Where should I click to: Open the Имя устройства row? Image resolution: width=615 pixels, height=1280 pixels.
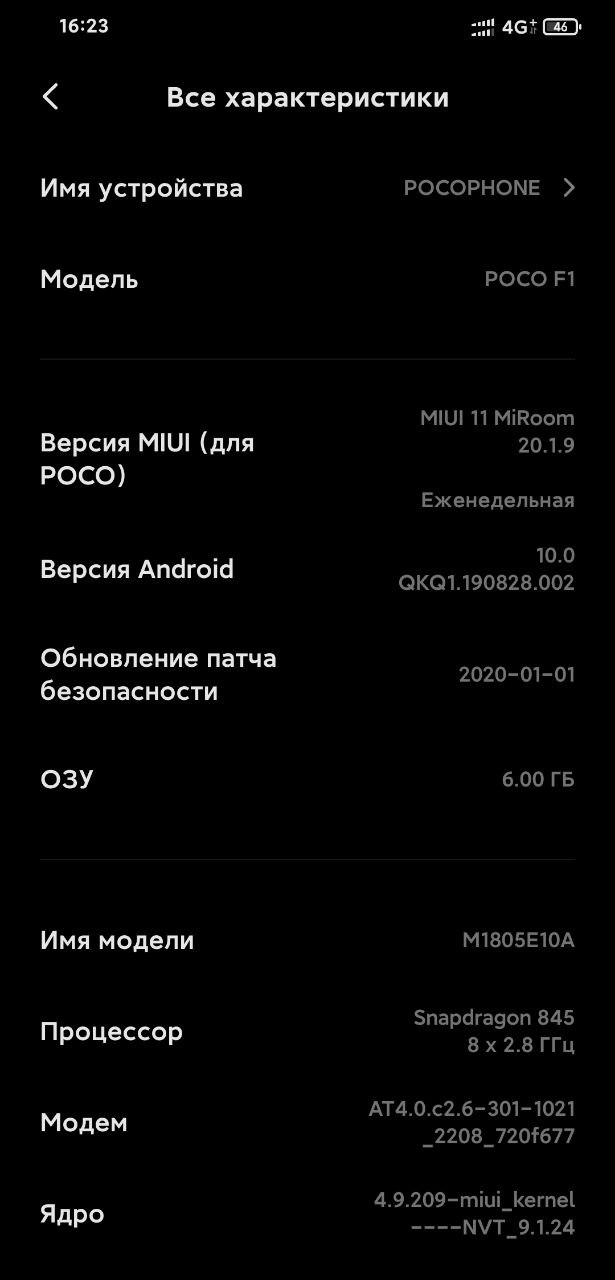(x=307, y=188)
